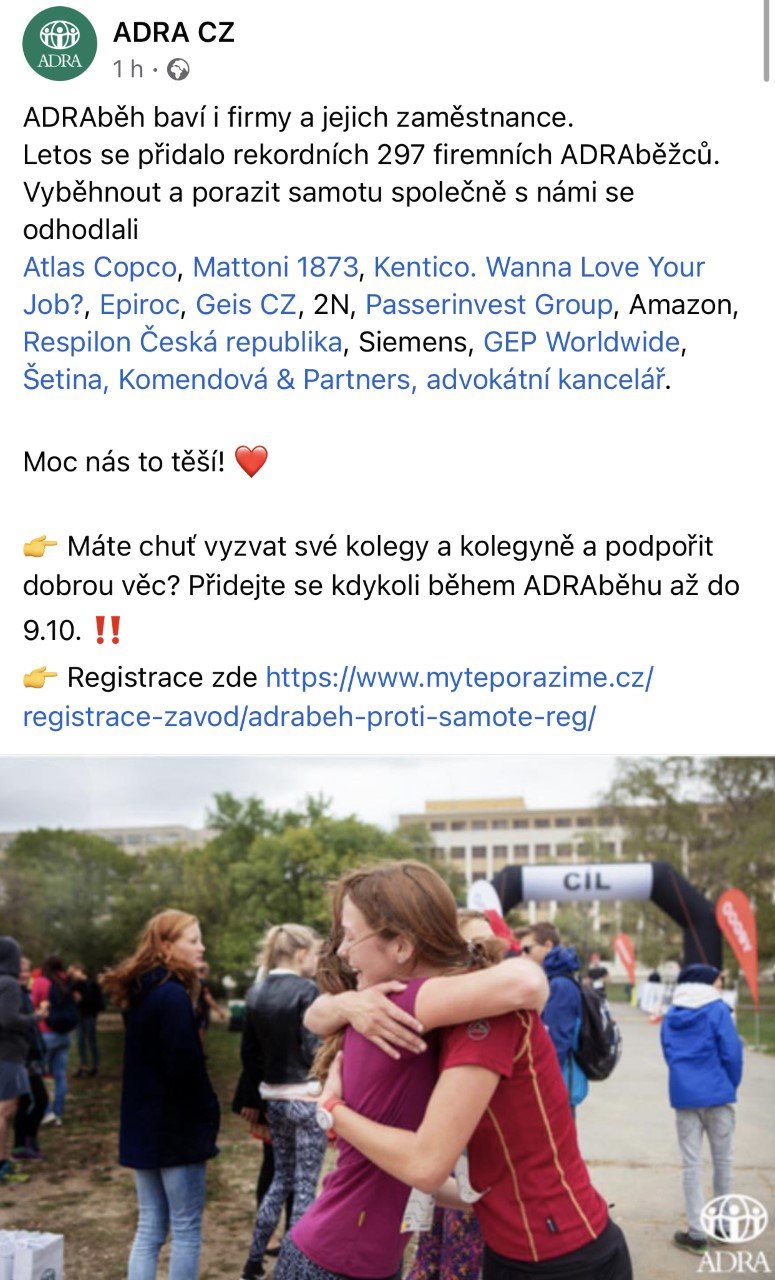Screen dimensions: 775x1280
Task: Open Šetina, Komendová & Partners link
Action: (344, 380)
